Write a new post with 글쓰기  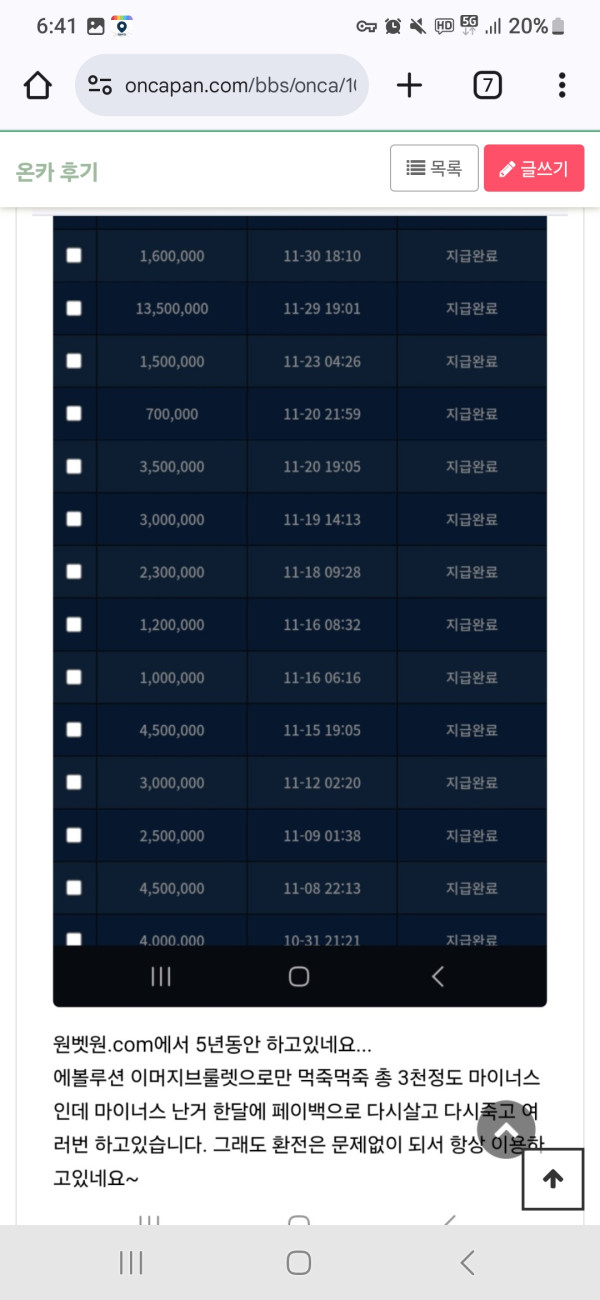(533, 169)
